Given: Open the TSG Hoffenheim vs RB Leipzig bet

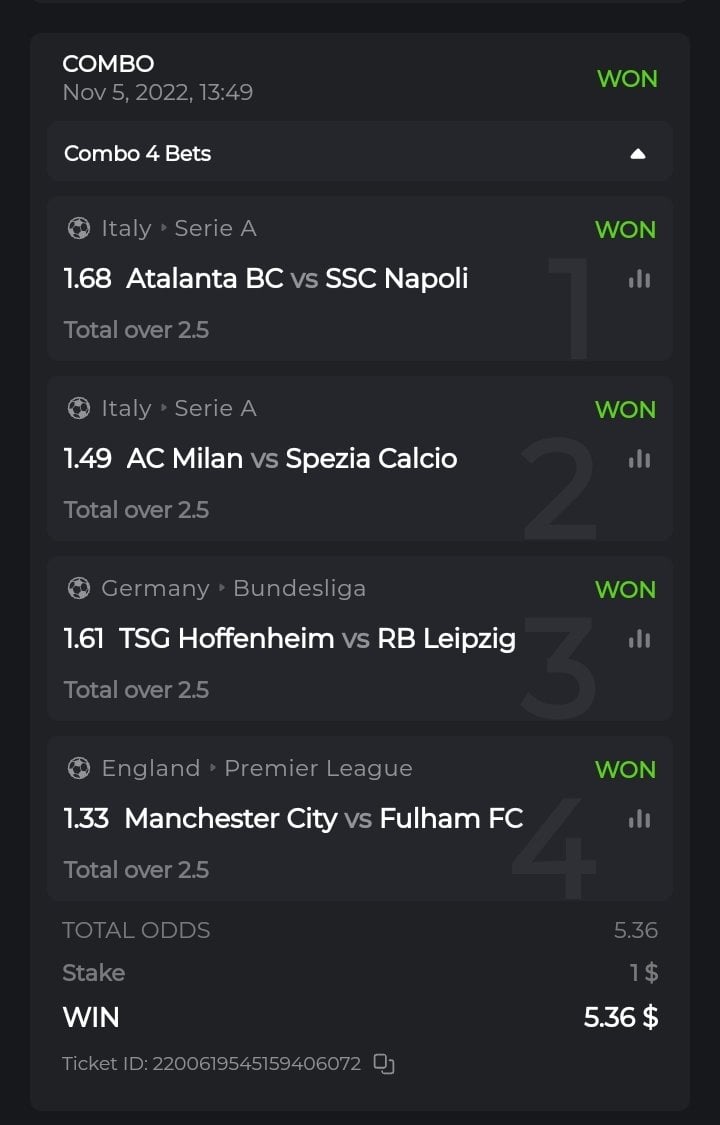Looking at the screenshot, I should click(317, 638).
